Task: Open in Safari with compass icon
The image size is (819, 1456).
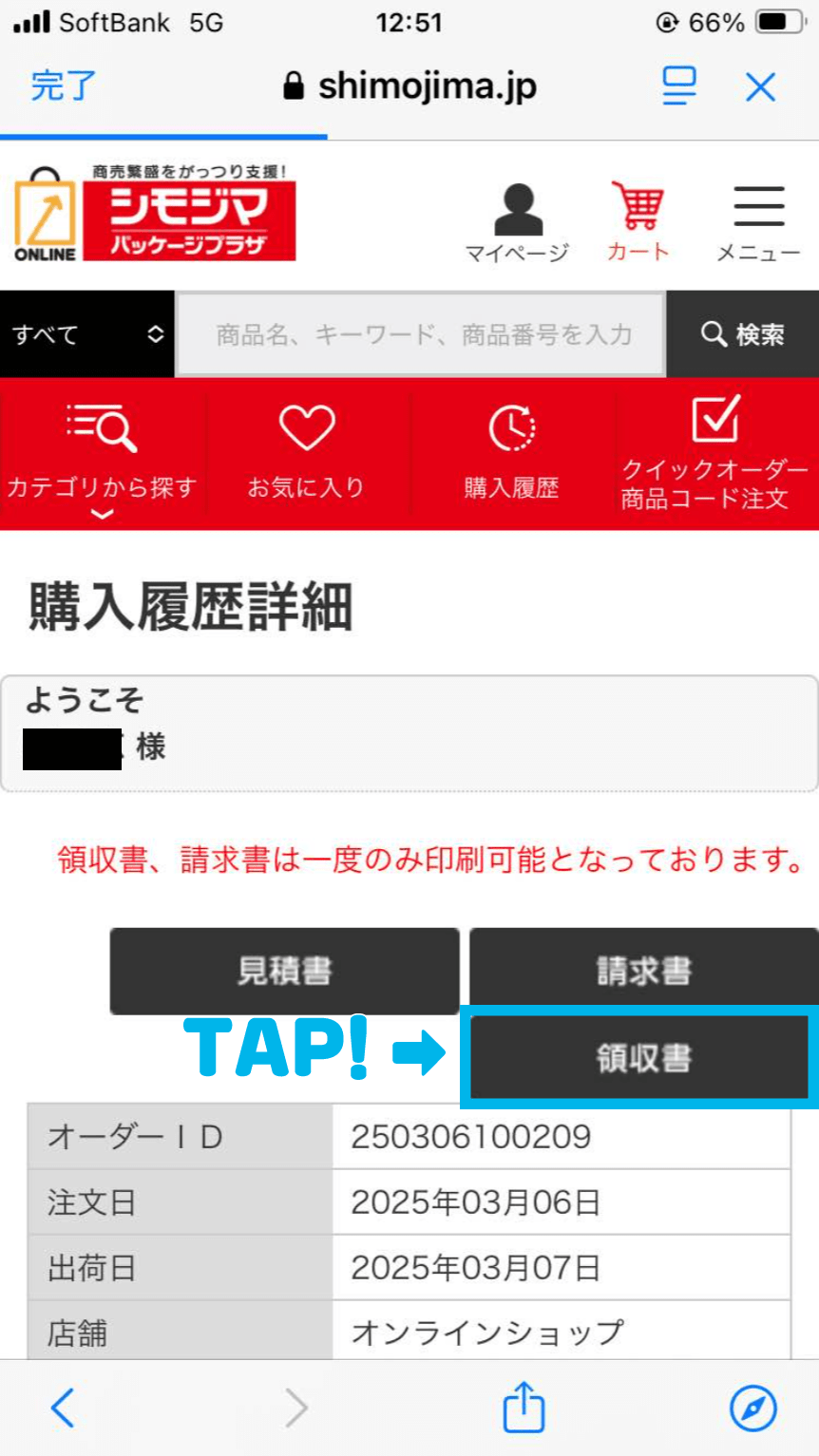Action: [x=752, y=1408]
